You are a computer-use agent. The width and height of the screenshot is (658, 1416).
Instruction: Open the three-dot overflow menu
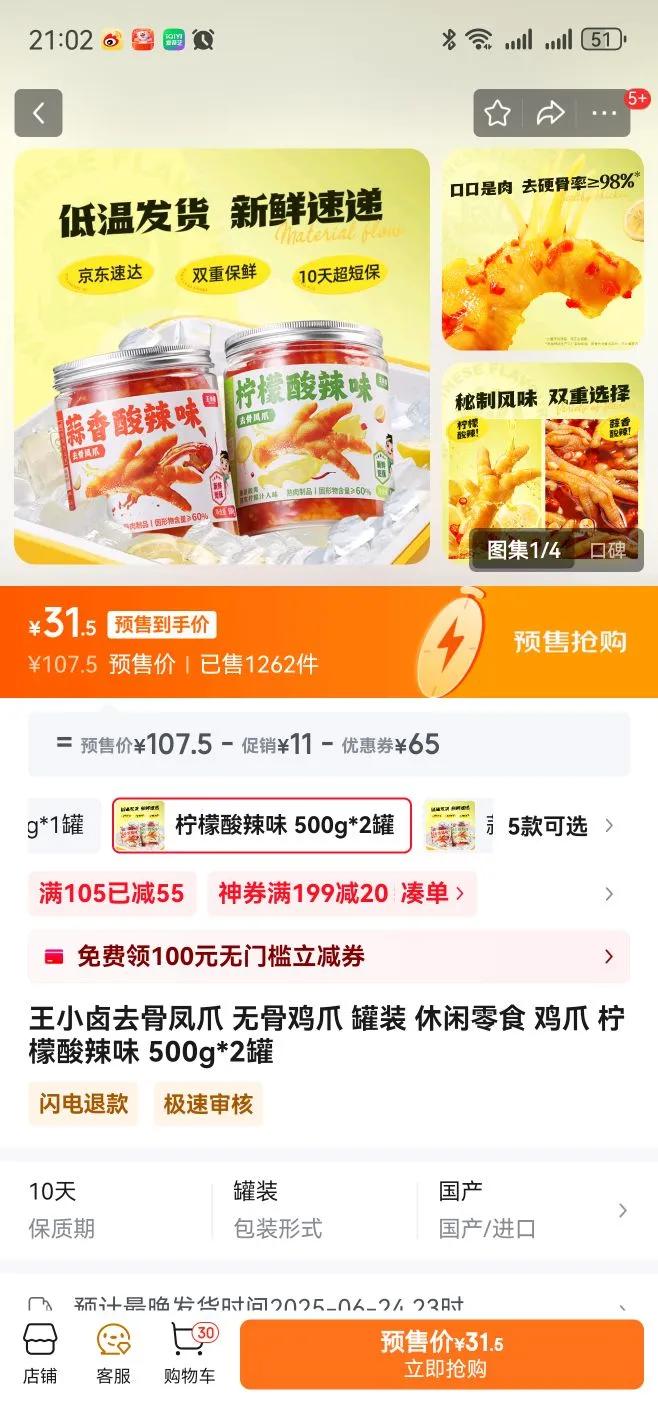[x=604, y=114]
